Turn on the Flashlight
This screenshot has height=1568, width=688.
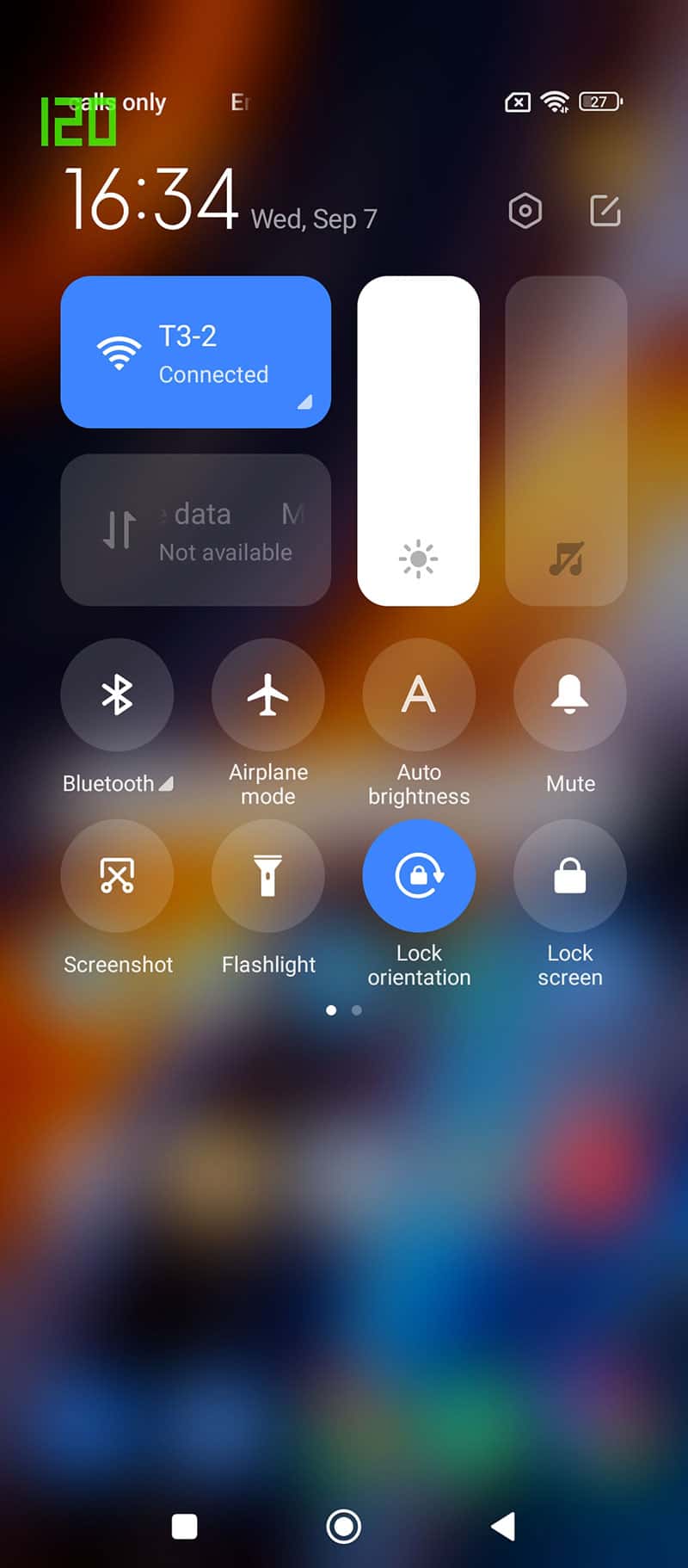pyautogui.click(x=267, y=875)
